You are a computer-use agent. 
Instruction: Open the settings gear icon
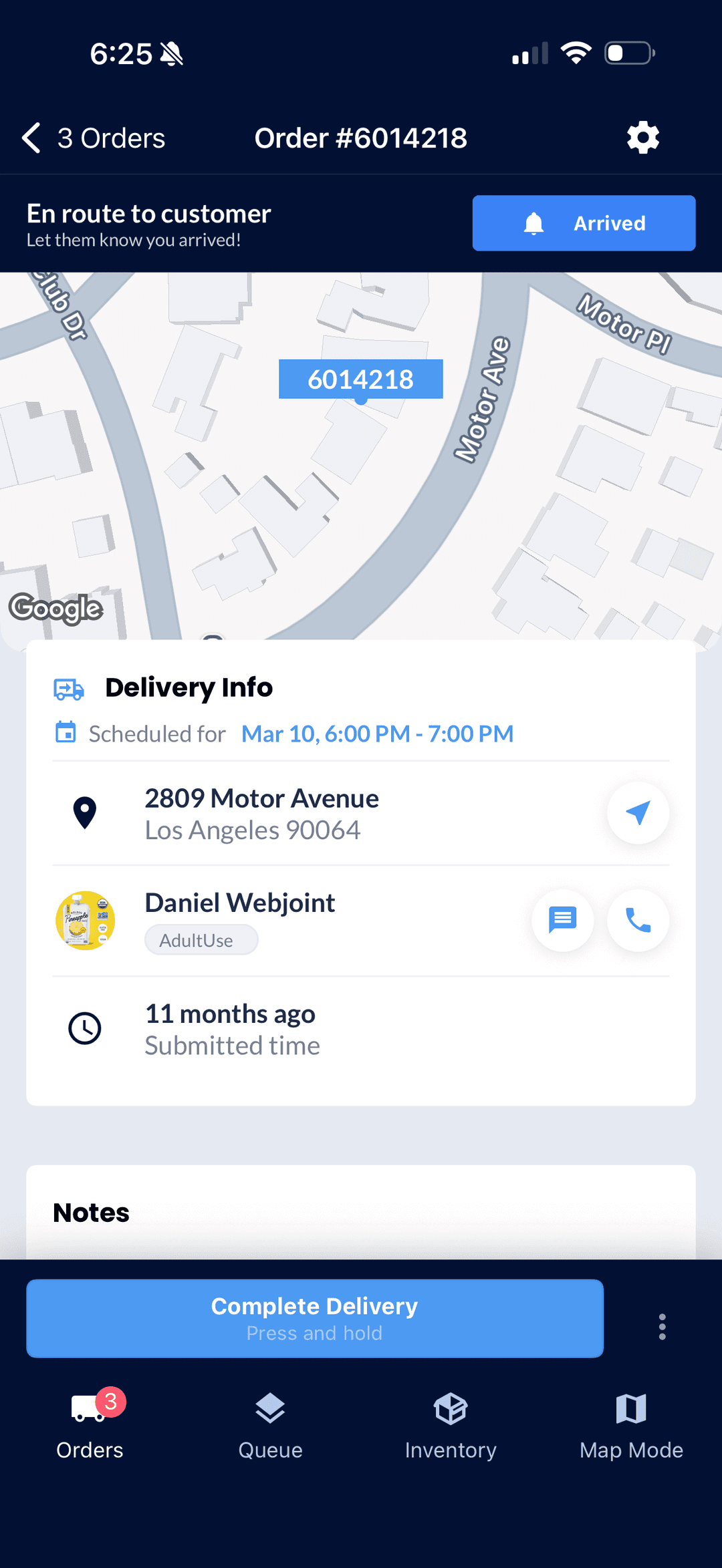click(x=641, y=137)
